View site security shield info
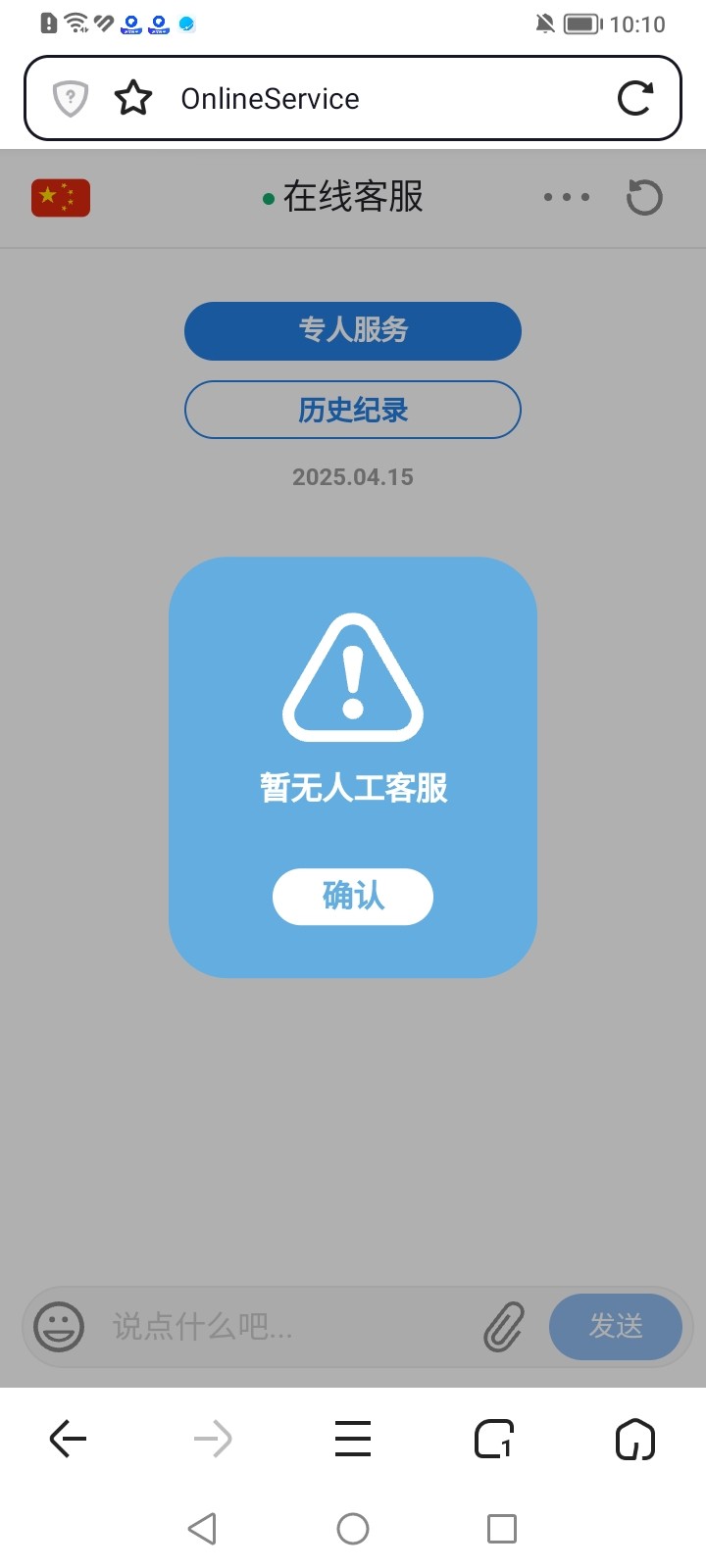 pos(71,98)
